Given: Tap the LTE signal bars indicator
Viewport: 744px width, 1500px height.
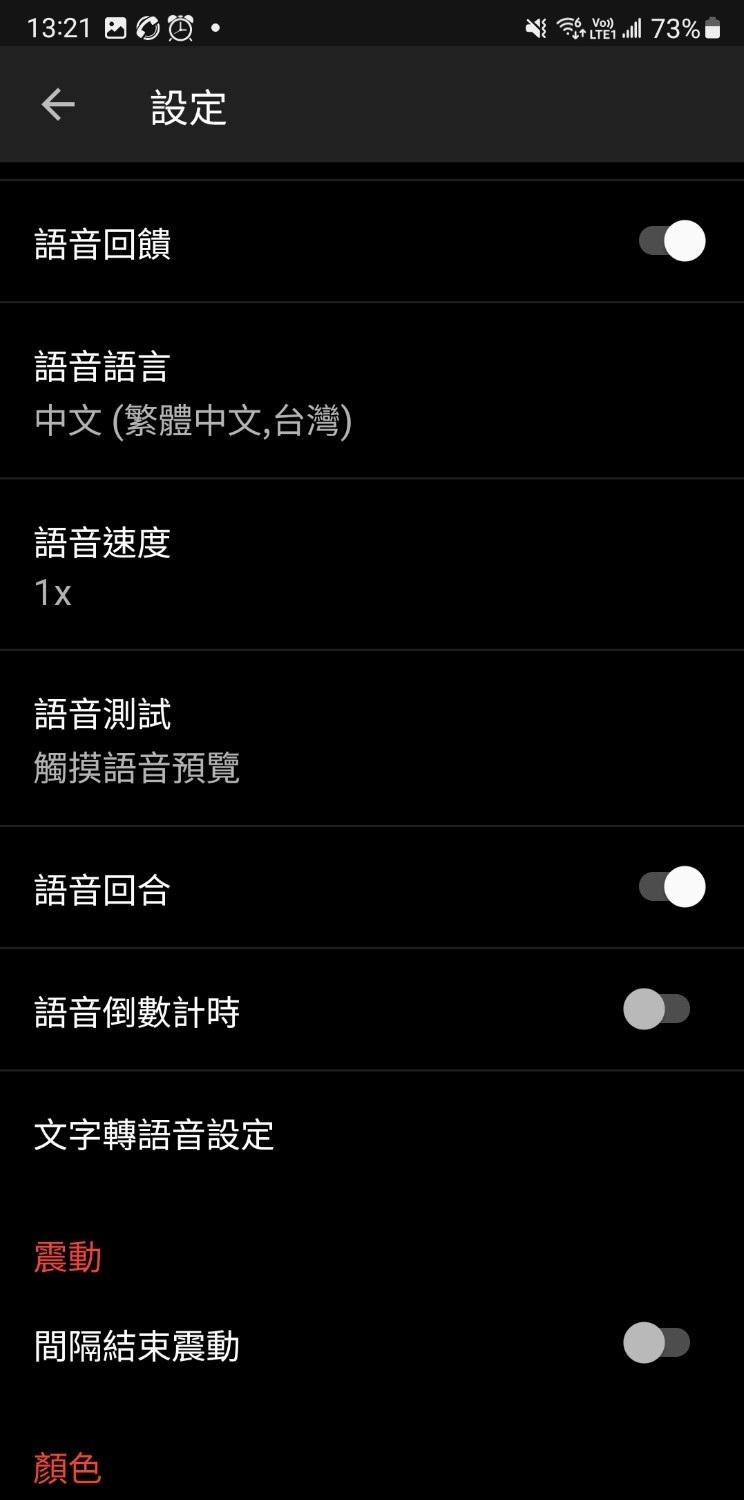Looking at the screenshot, I should point(630,28).
